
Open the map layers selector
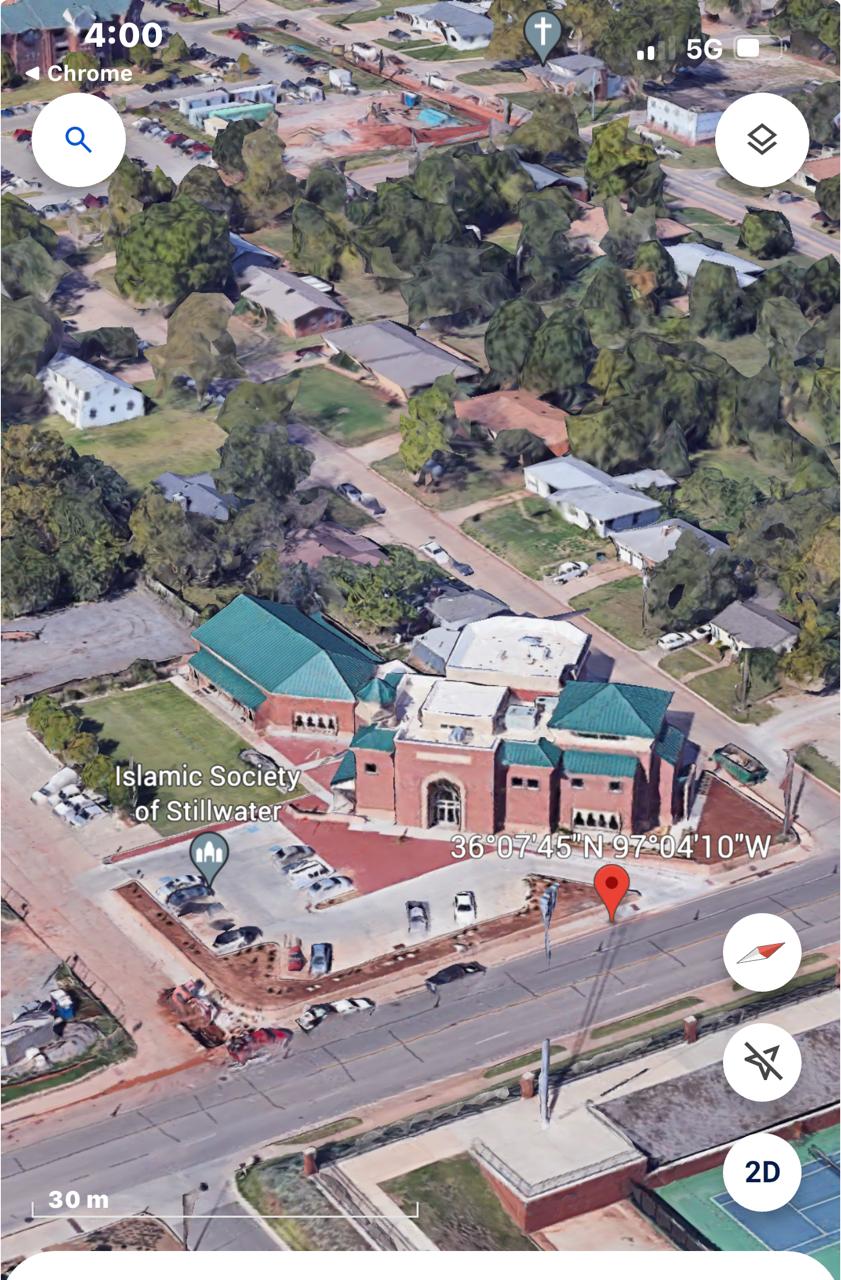click(x=762, y=140)
